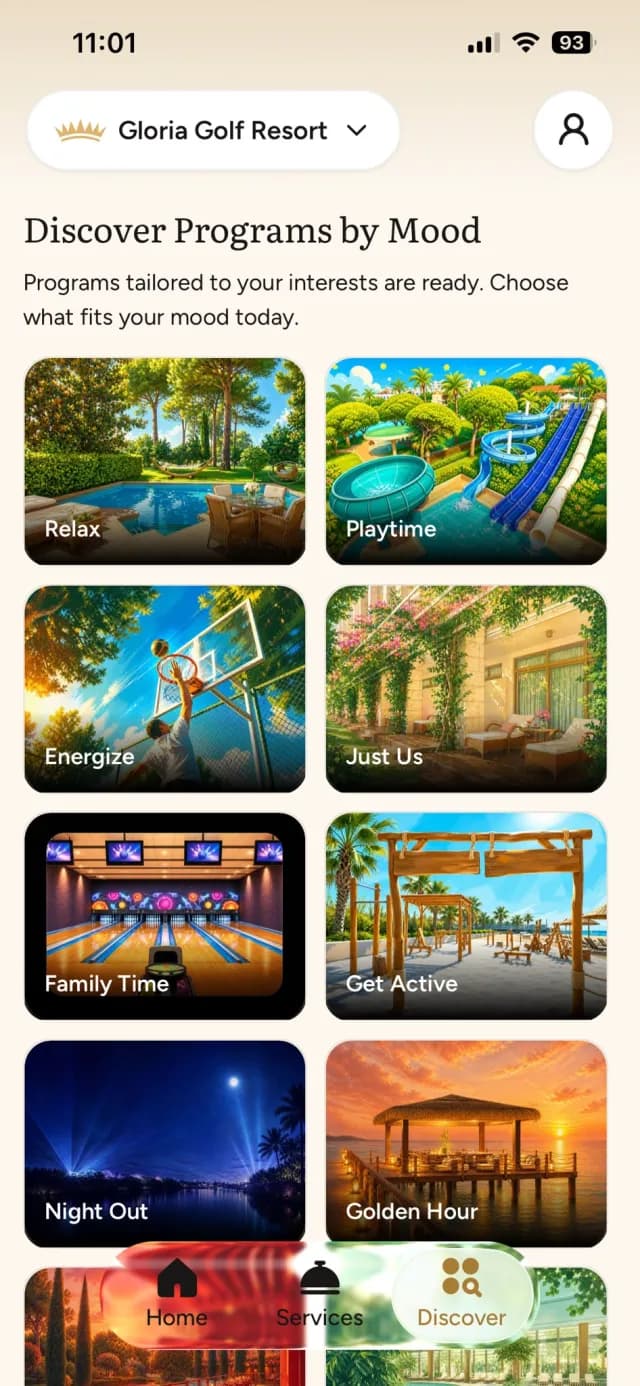Select the Get Active card
640x1386 pixels.
(466, 916)
